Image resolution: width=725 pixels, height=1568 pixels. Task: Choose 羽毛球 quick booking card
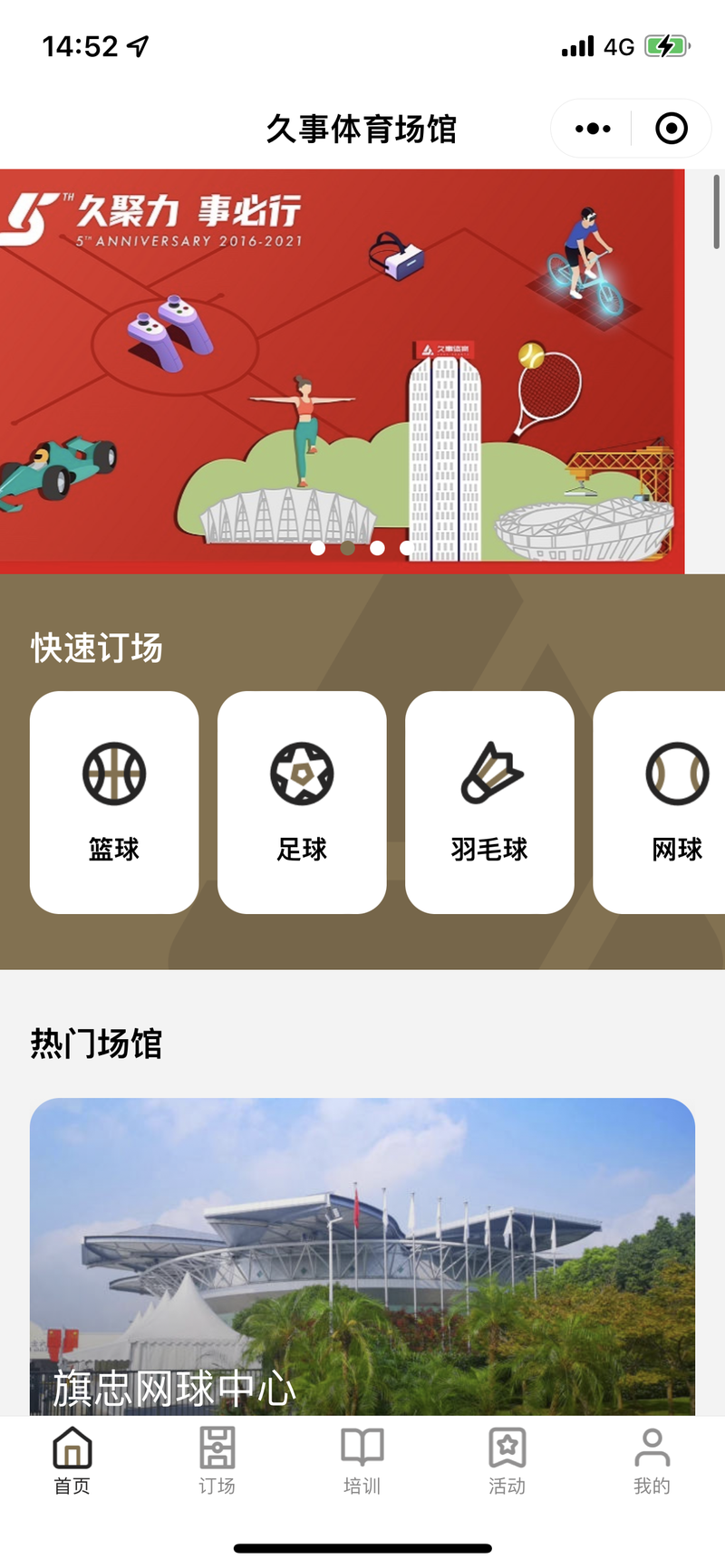489,802
